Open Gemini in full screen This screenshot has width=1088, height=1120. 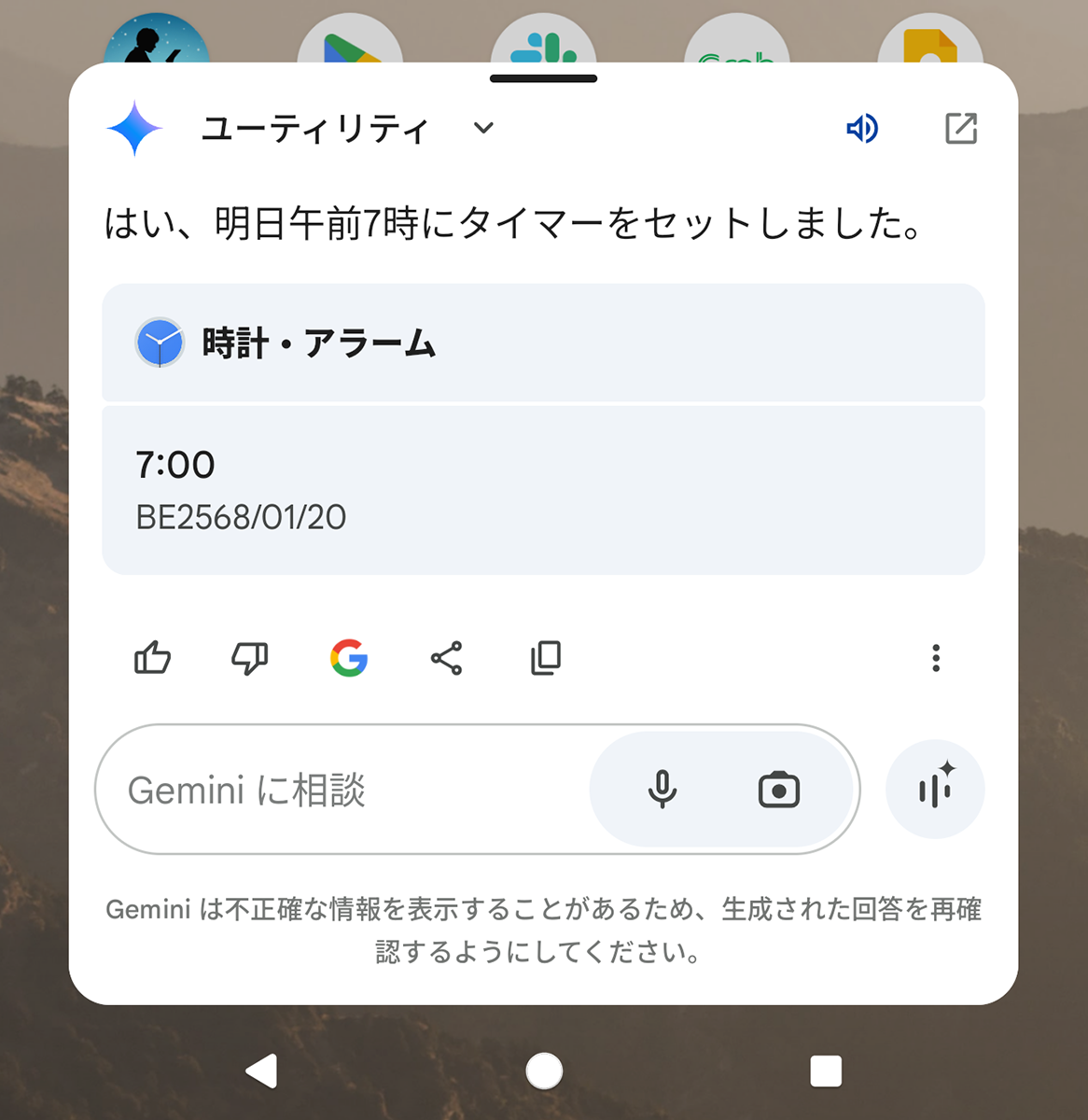click(x=960, y=129)
